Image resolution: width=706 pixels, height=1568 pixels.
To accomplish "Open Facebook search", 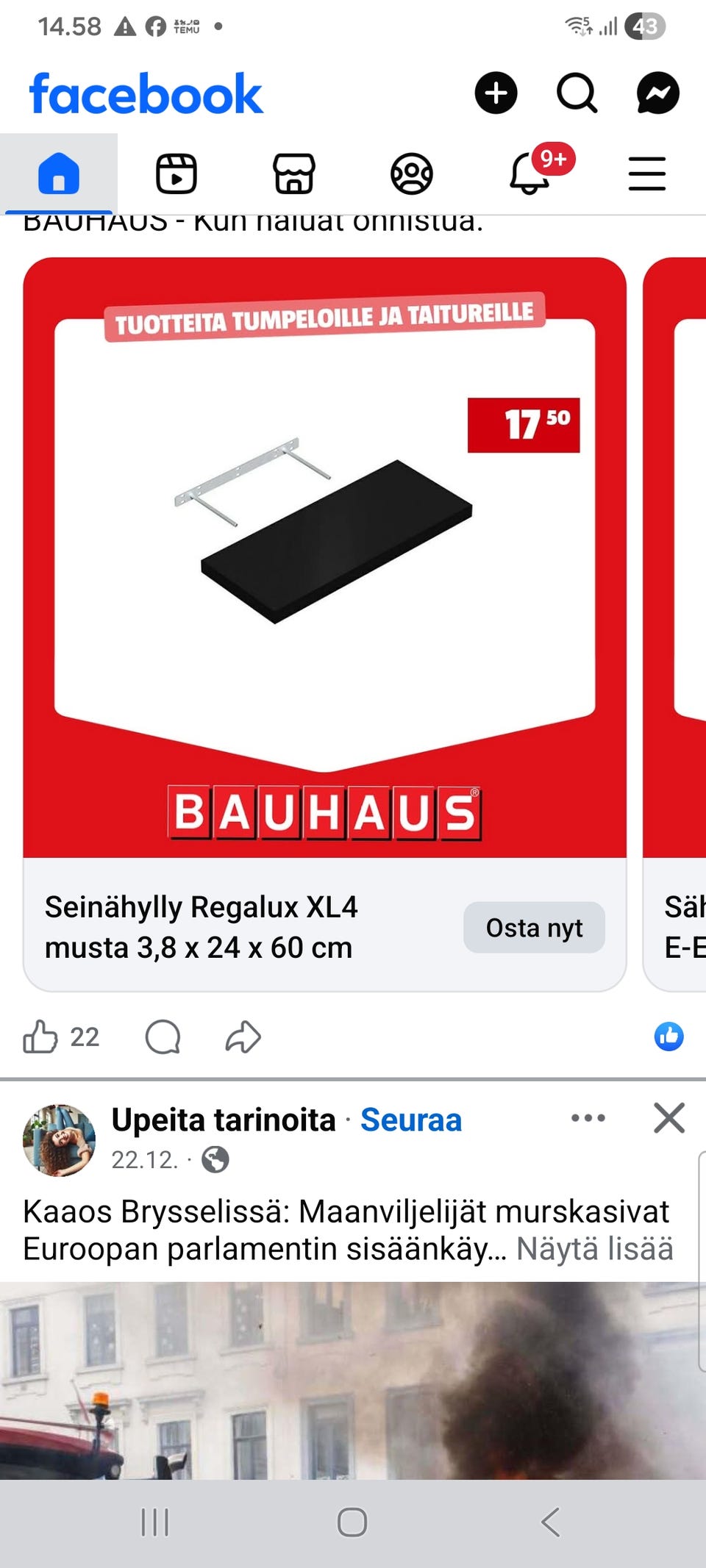I will (x=577, y=93).
